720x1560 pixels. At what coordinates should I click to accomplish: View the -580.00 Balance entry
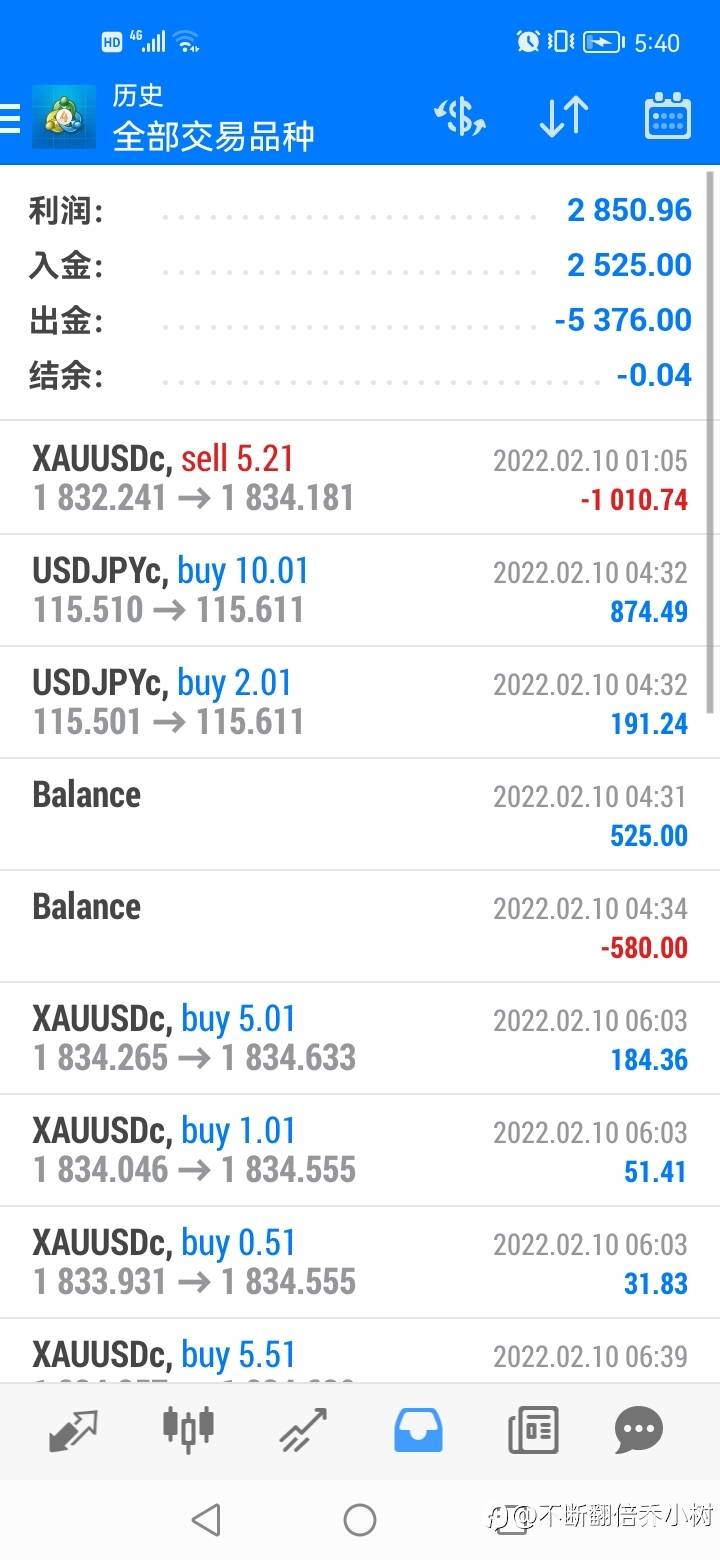pyautogui.click(x=360, y=926)
